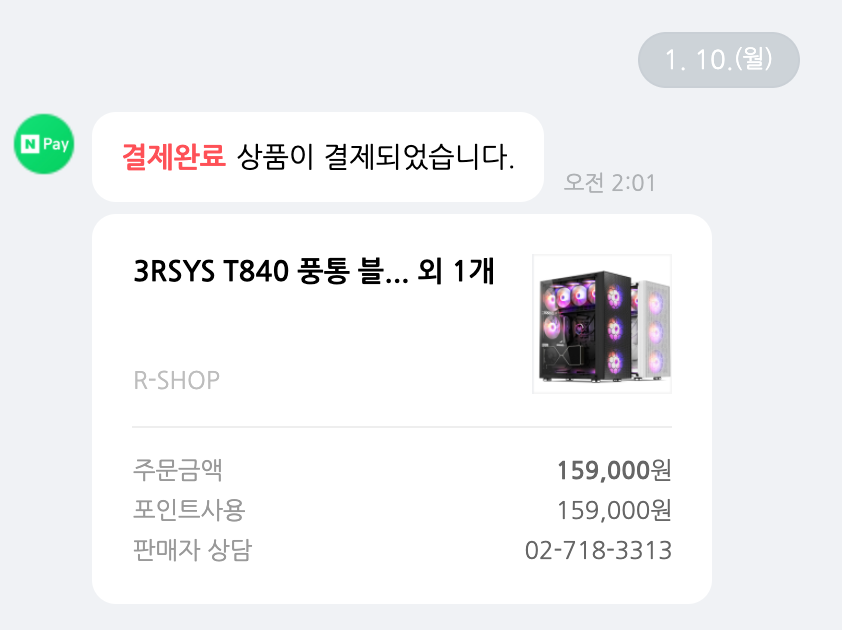Open the N Pay sender profile avatar

(x=43, y=144)
